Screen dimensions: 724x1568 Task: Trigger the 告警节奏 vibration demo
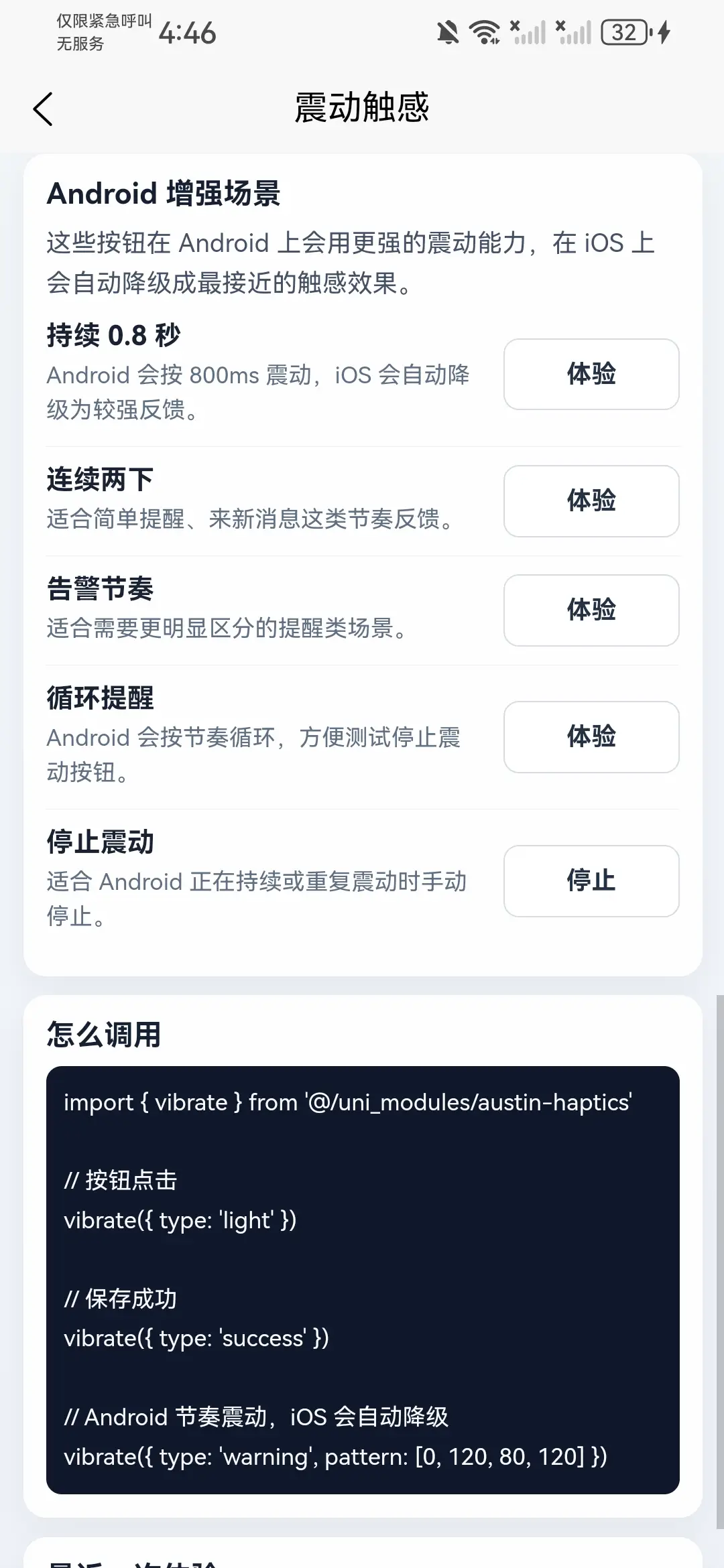pyautogui.click(x=591, y=610)
